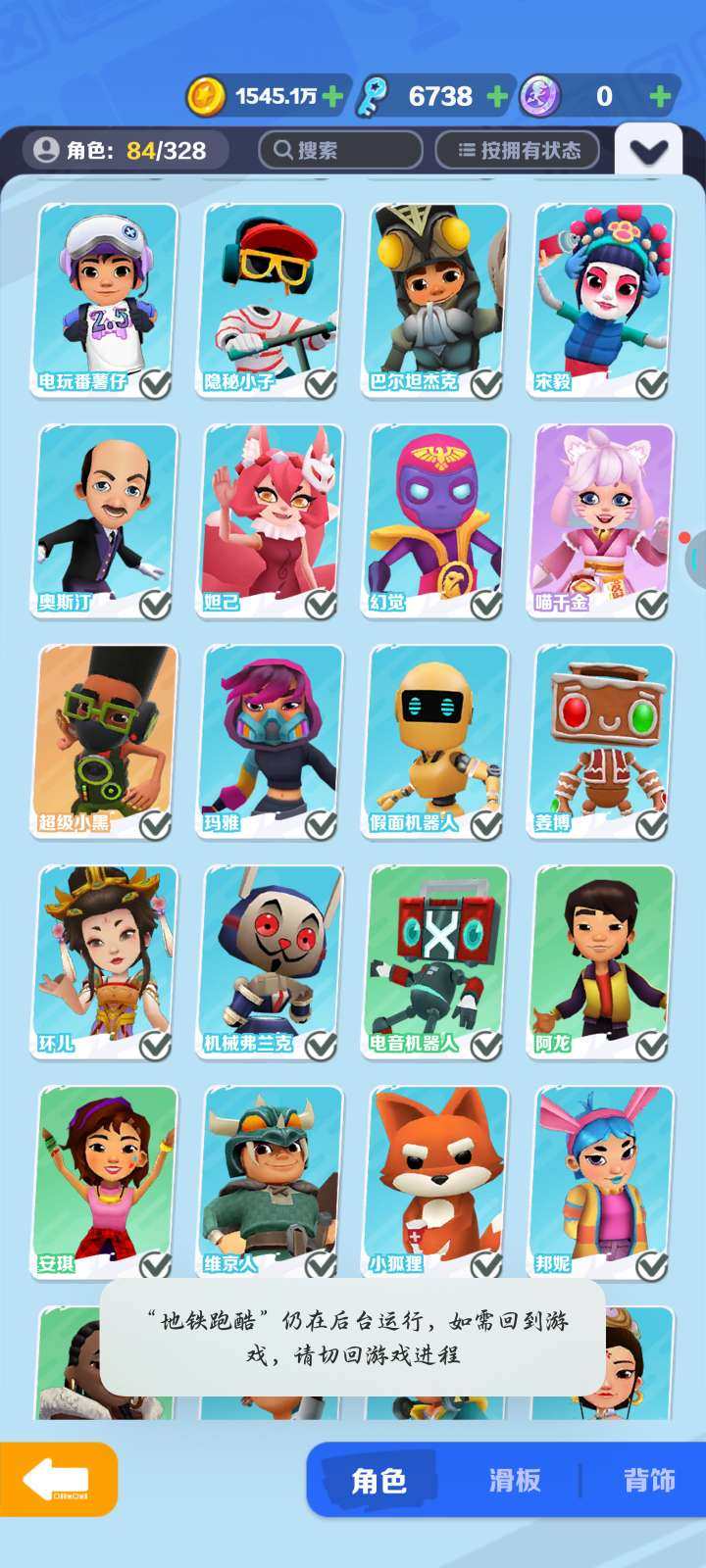Select the 机械弗兰克 character card
This screenshot has width=706, height=1568.
(x=271, y=961)
